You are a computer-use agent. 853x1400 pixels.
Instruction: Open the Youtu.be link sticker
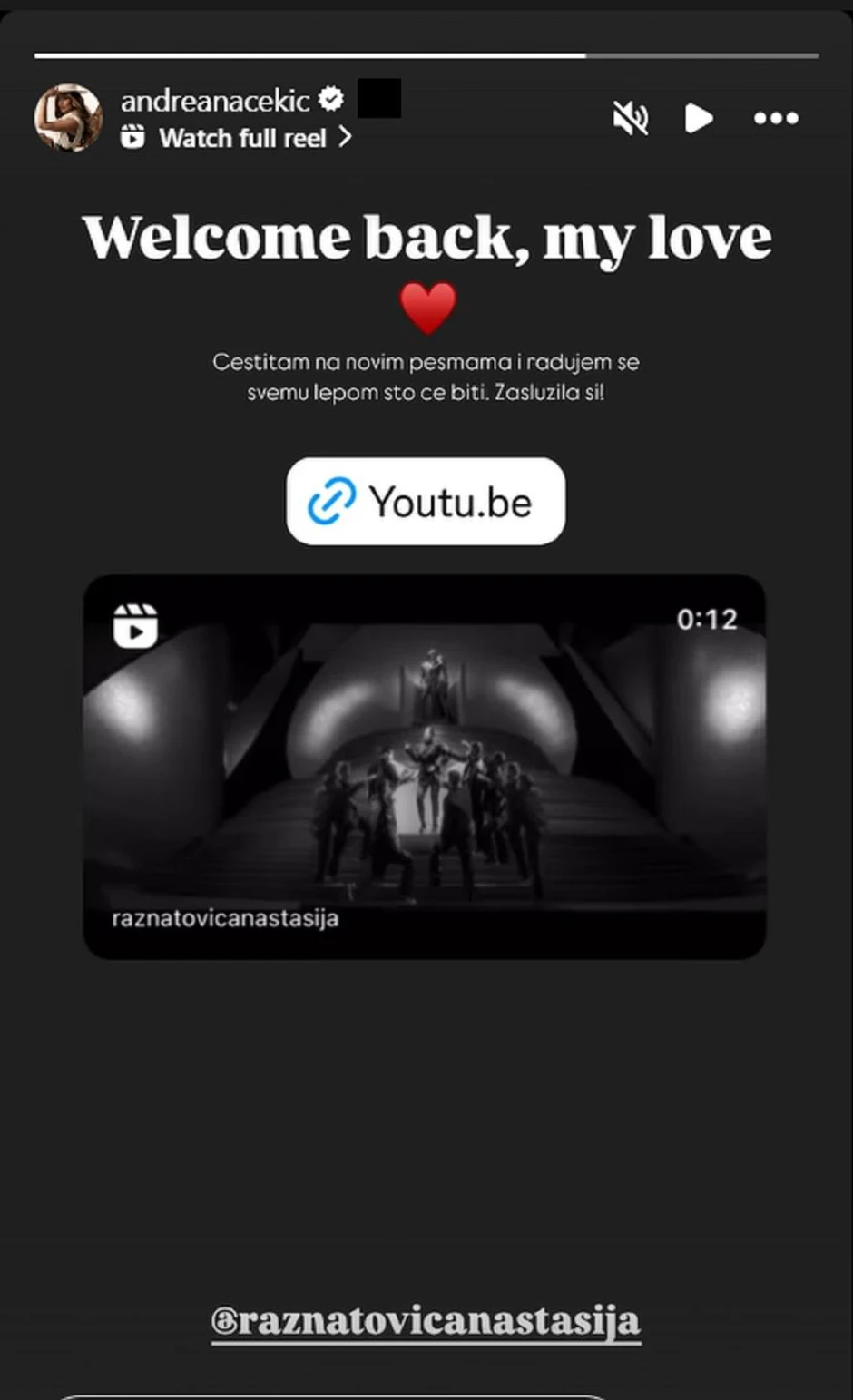426,501
